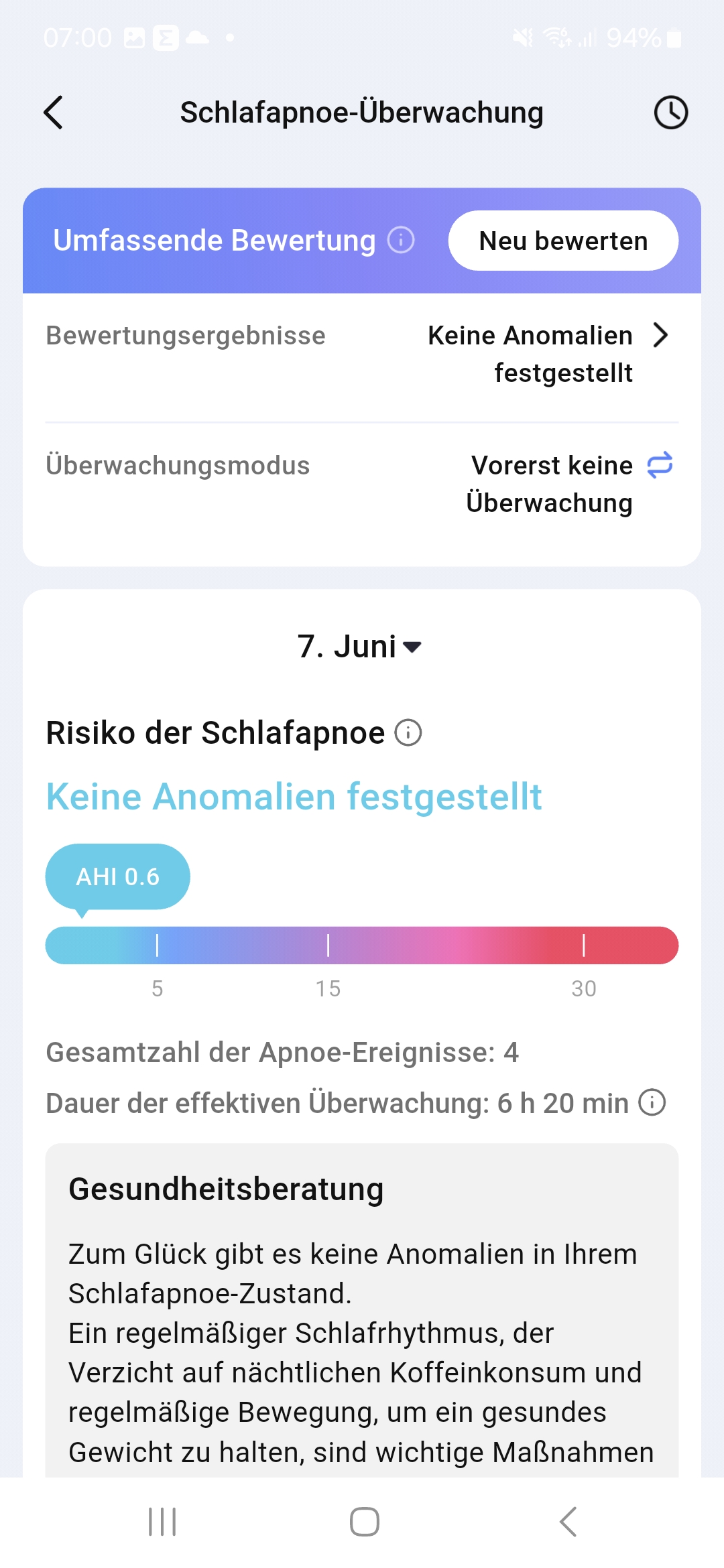Go to the home screen
This screenshot has height=1568, width=724.
(365, 1522)
